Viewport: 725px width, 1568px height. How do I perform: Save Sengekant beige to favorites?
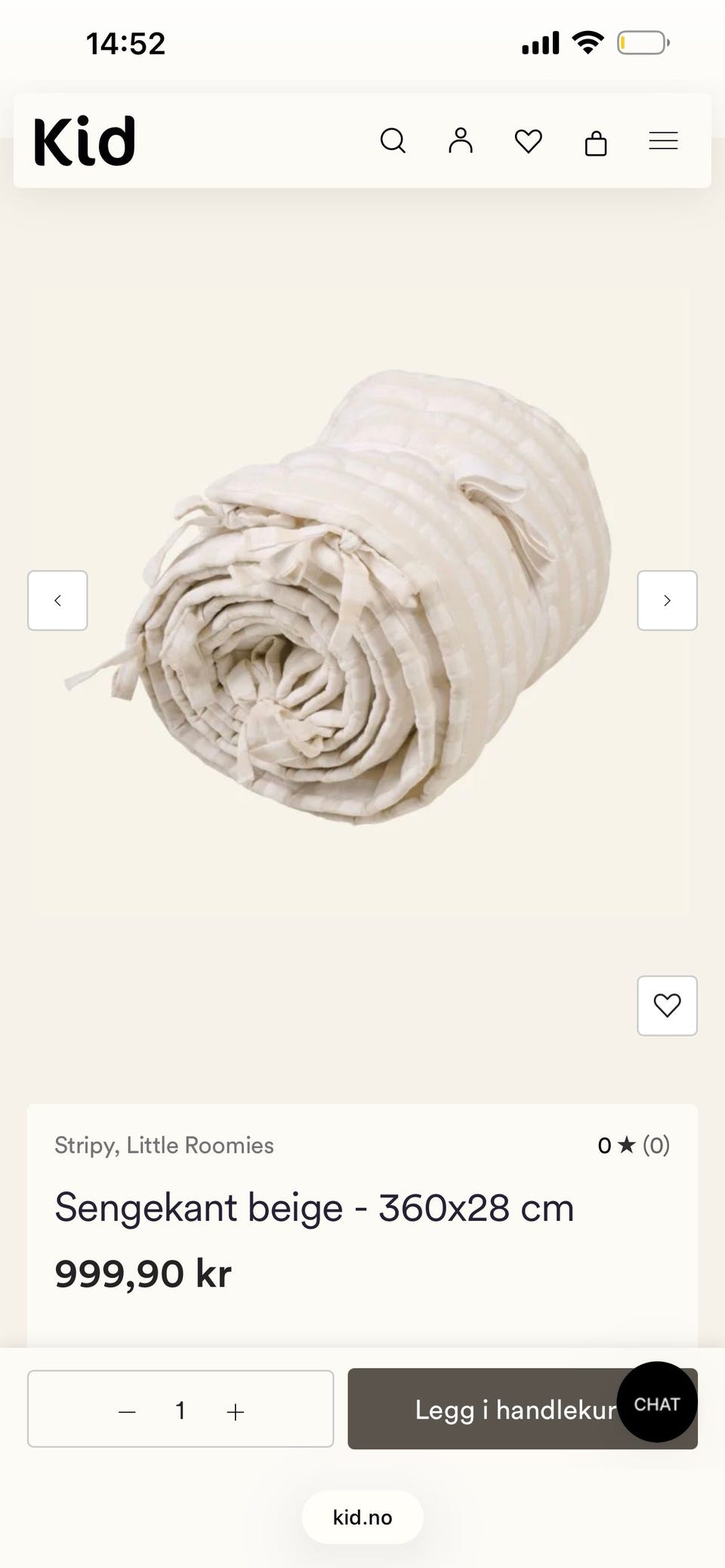coord(668,1006)
